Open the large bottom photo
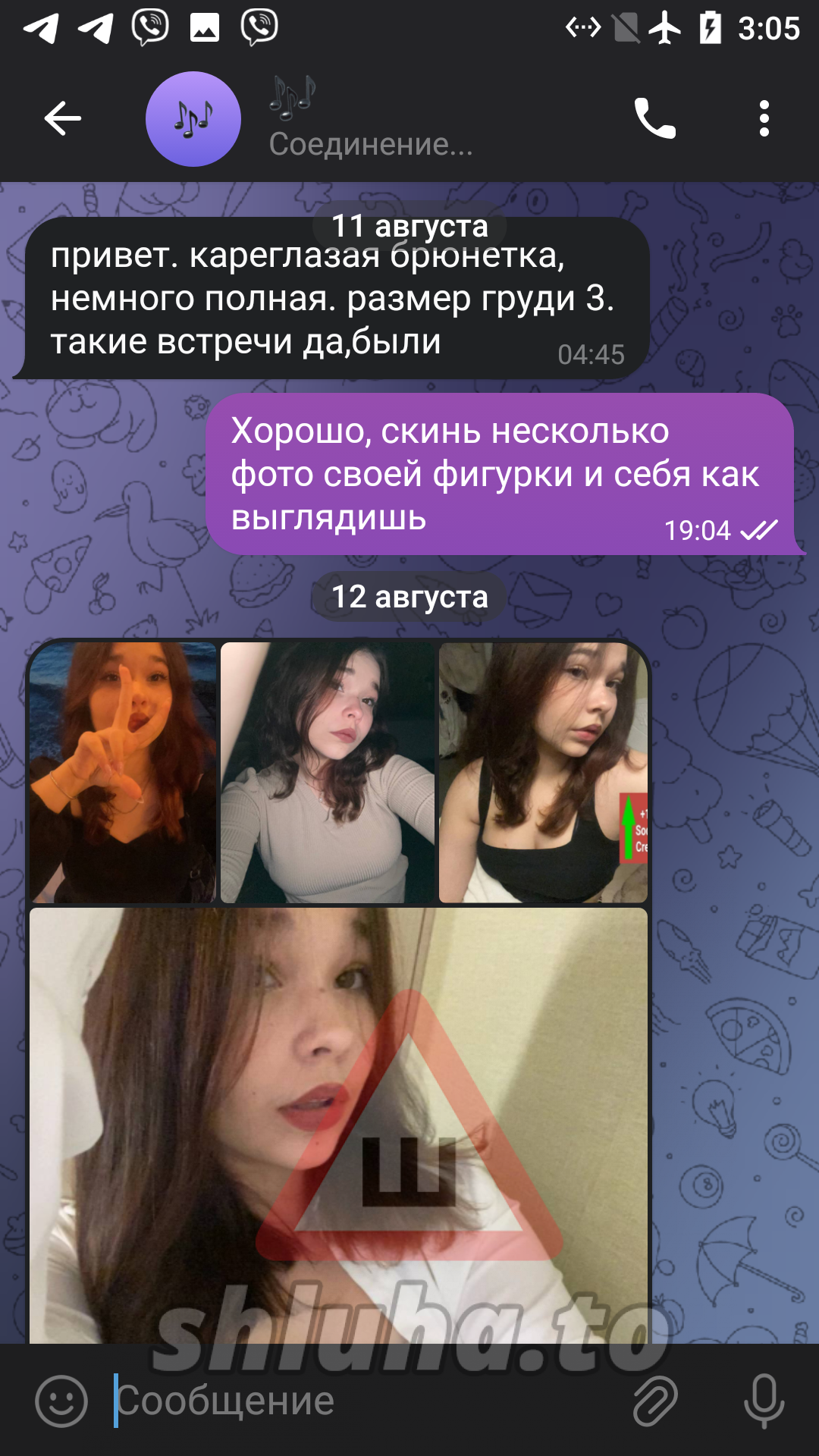Viewport: 819px width, 1456px height. click(x=338, y=1122)
